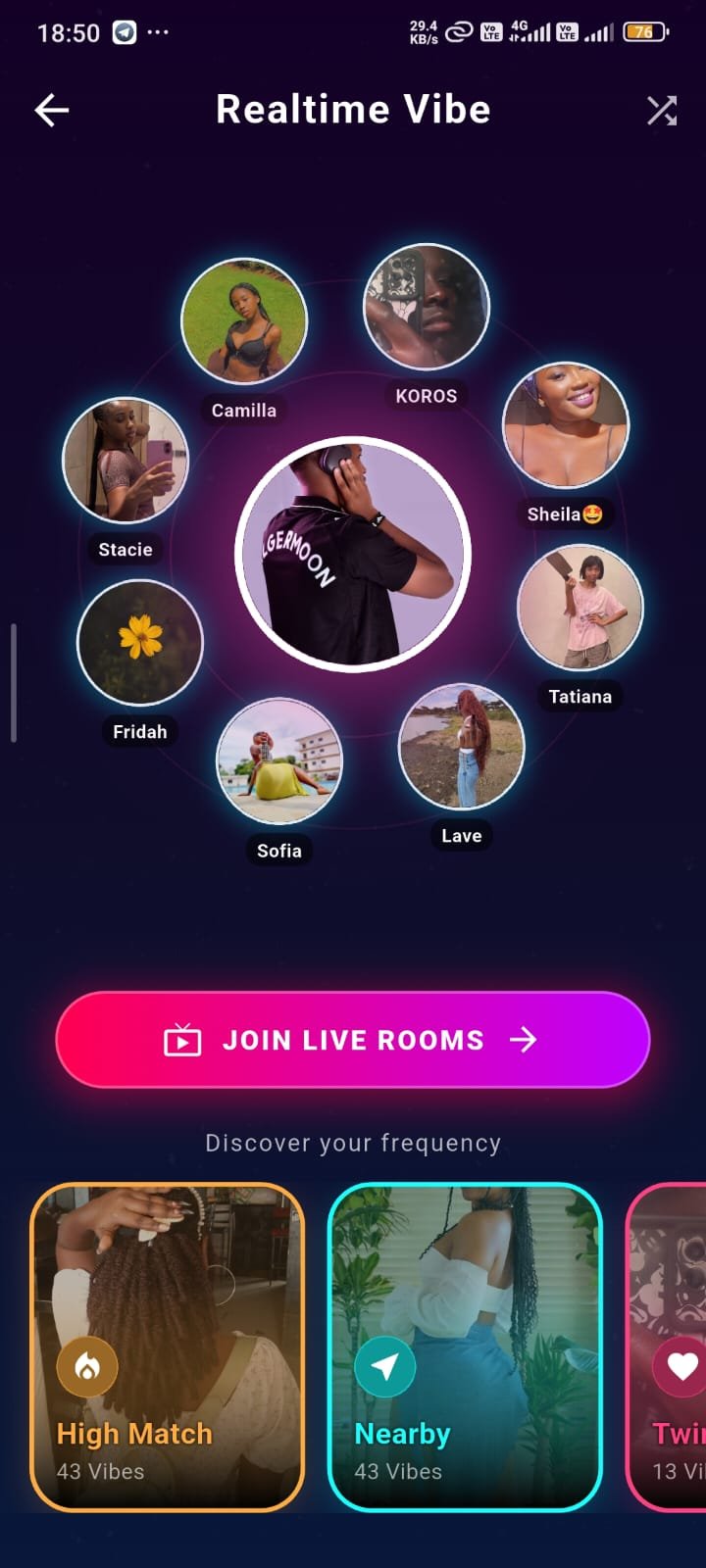Select the flame icon on High Match card
Screen dimensions: 706x1568
coord(88,1366)
